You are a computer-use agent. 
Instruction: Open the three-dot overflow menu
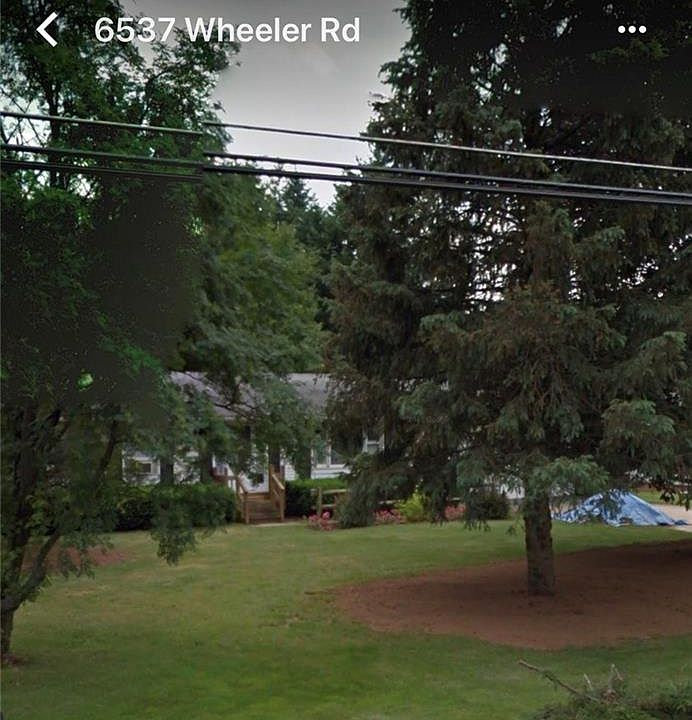pyautogui.click(x=632, y=30)
